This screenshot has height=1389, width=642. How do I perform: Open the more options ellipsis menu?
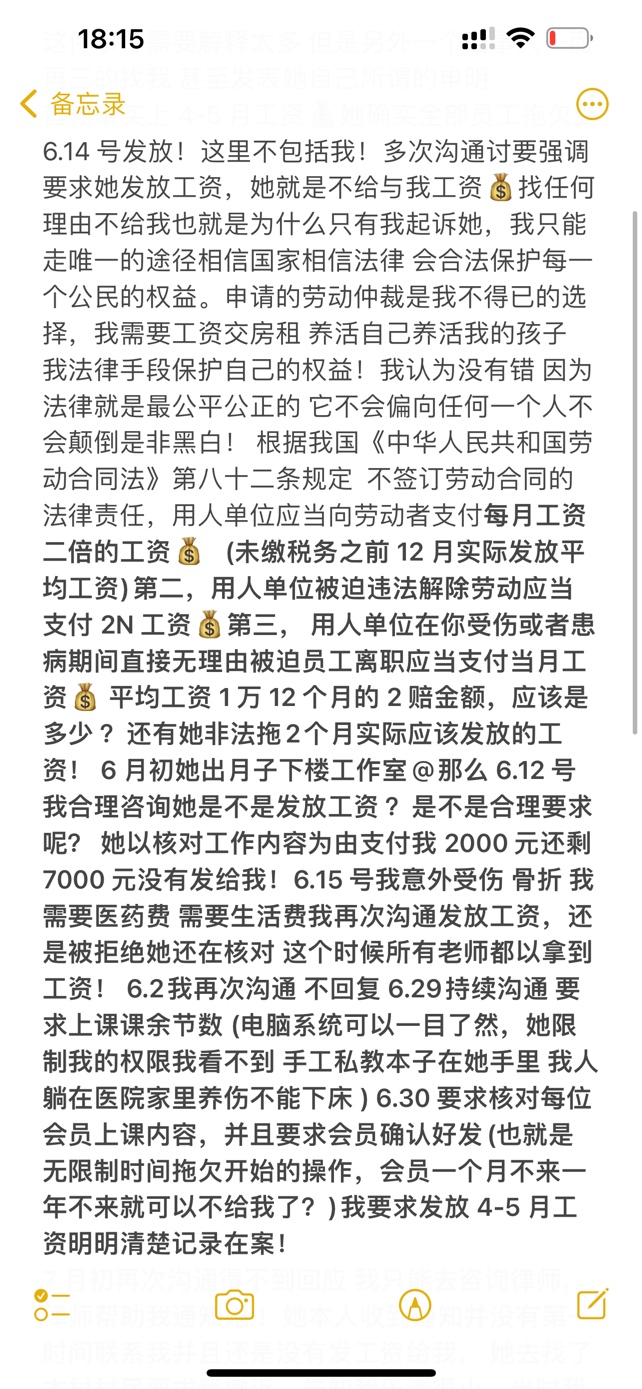pos(593,104)
